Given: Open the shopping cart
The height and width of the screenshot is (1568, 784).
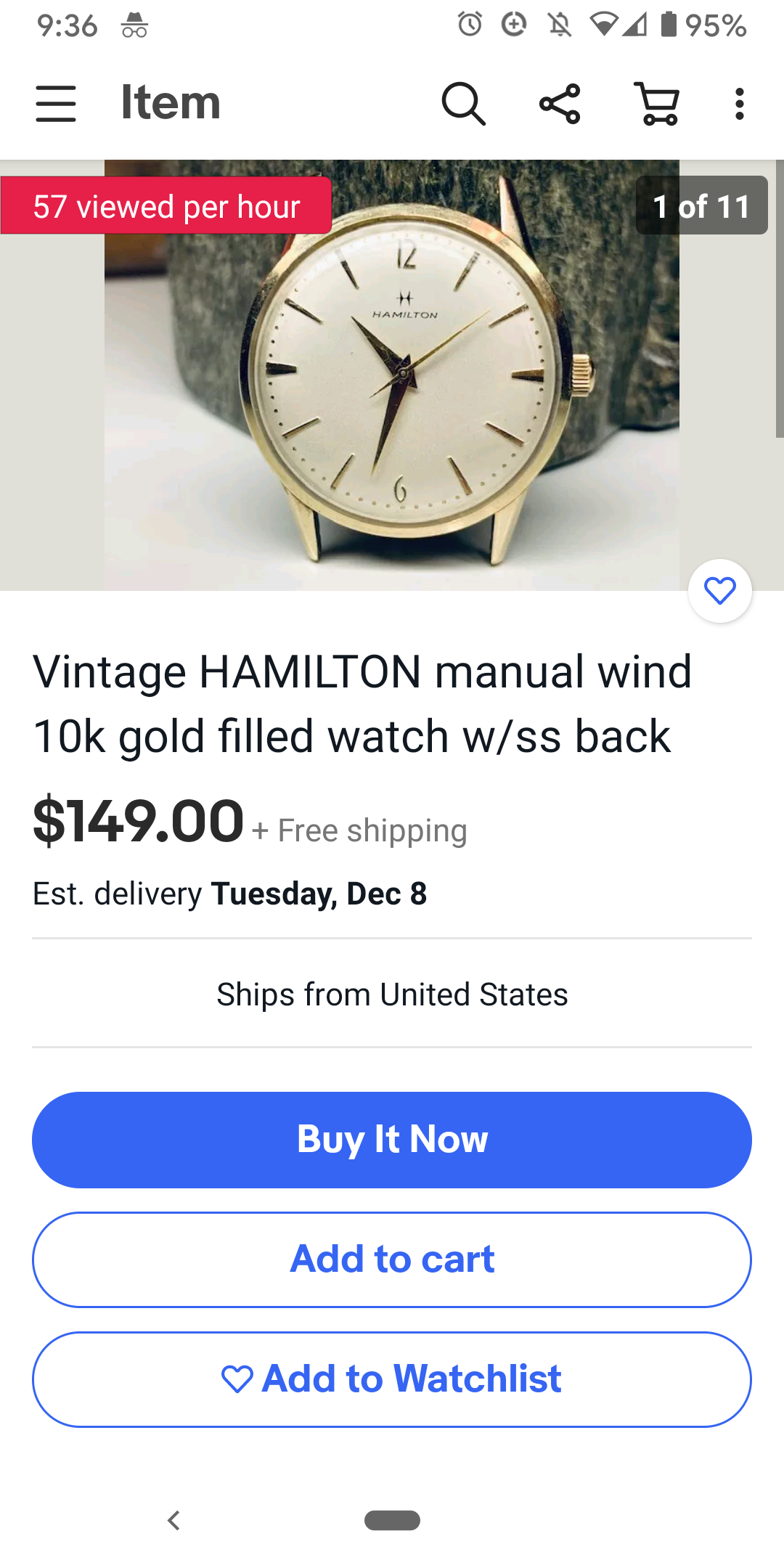Looking at the screenshot, I should click(x=657, y=104).
